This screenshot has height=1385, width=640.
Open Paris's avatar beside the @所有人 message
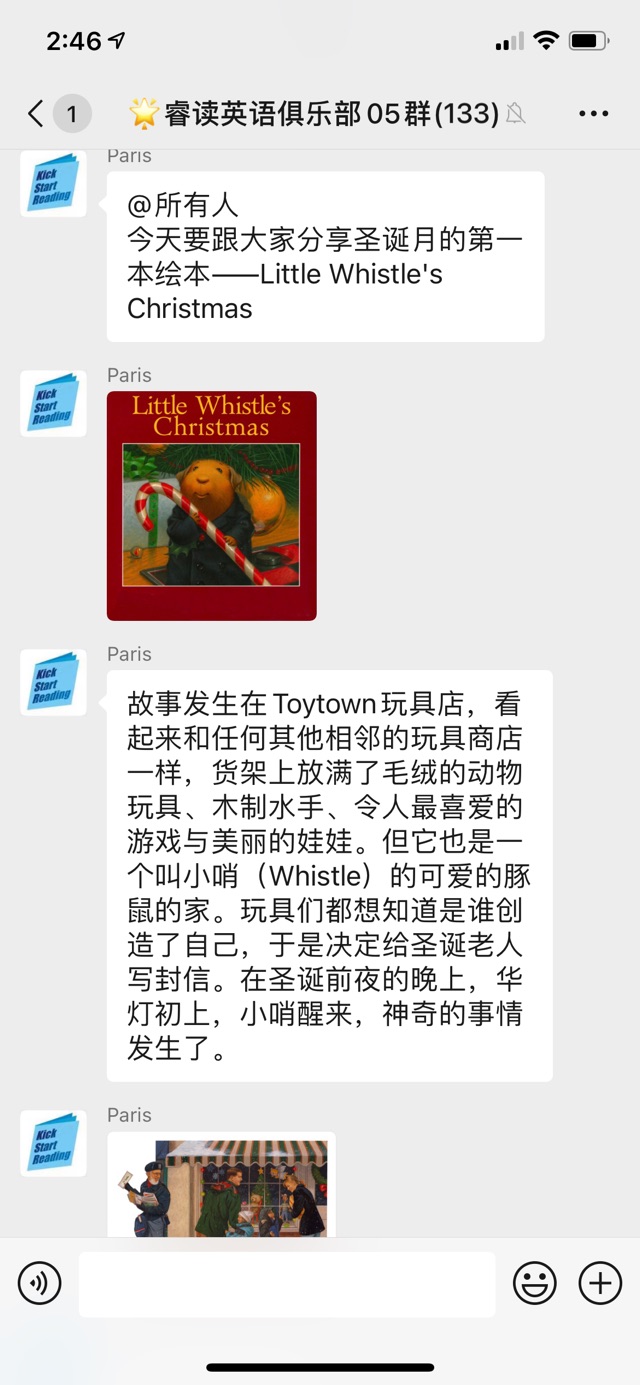[x=54, y=184]
